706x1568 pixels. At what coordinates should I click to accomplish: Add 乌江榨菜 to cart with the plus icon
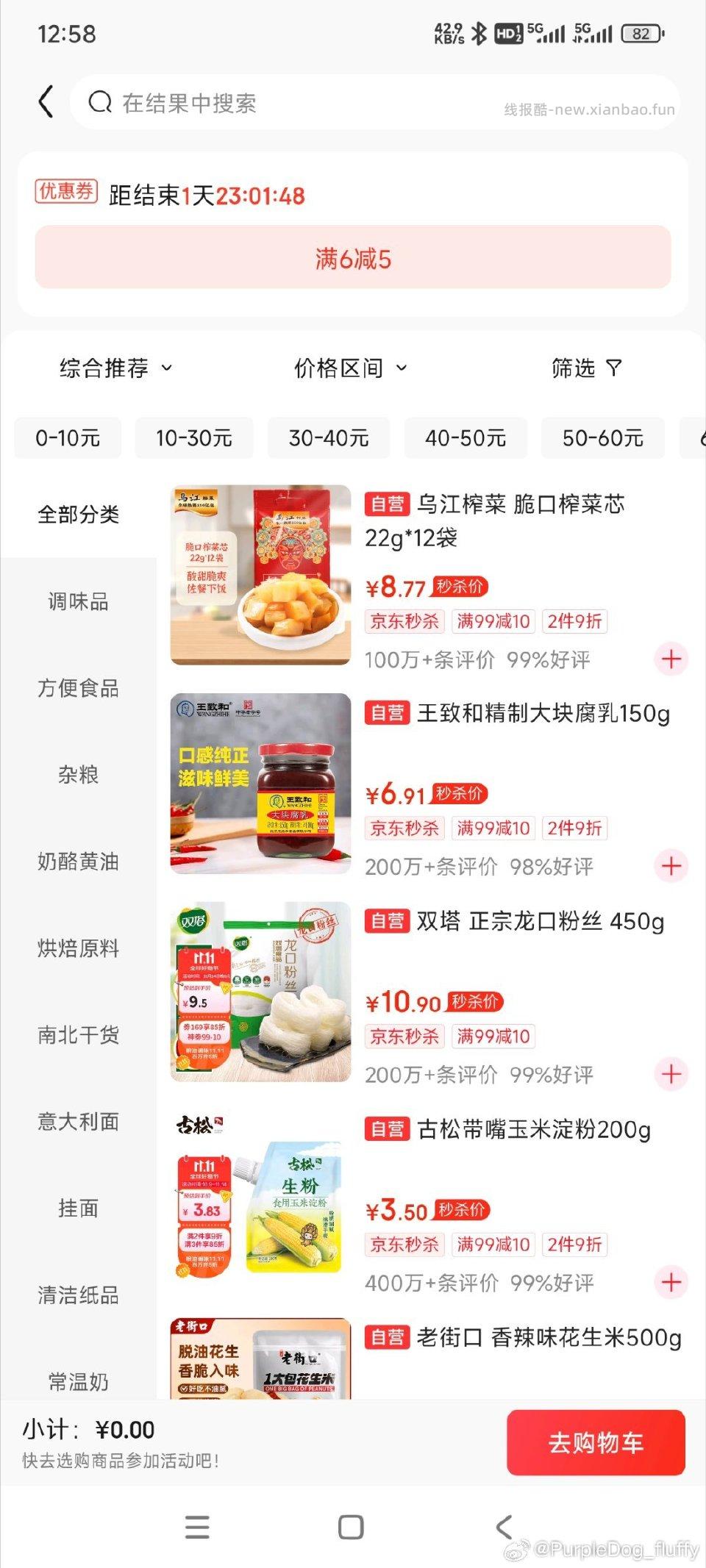click(671, 659)
